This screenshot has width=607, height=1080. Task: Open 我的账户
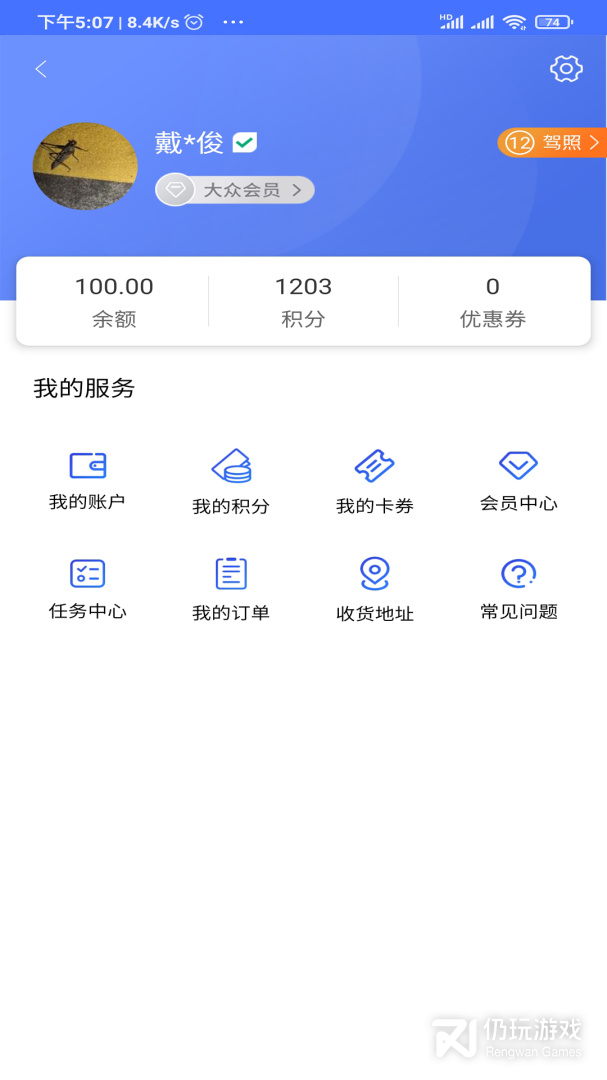click(x=87, y=480)
